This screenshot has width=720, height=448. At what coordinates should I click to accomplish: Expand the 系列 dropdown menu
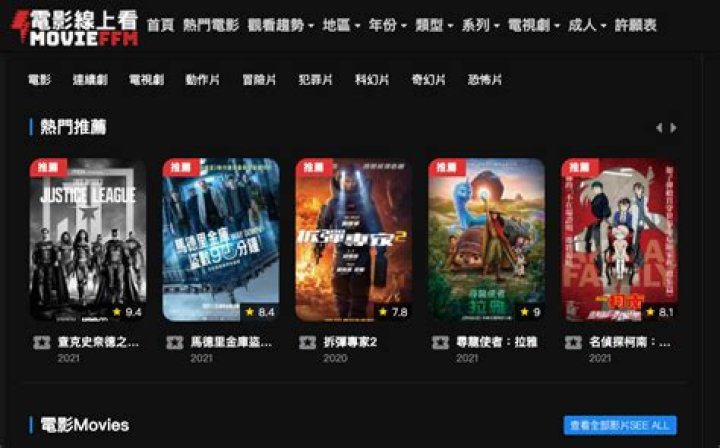[x=480, y=25]
